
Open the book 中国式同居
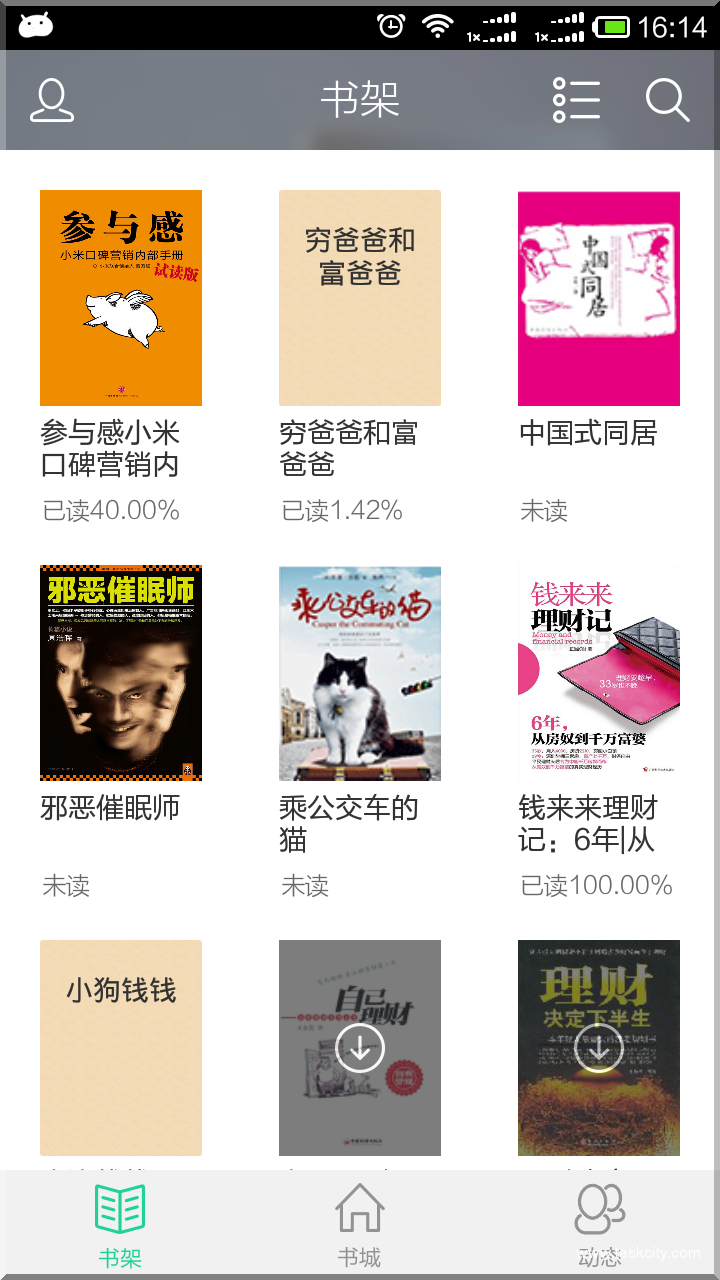(599, 298)
